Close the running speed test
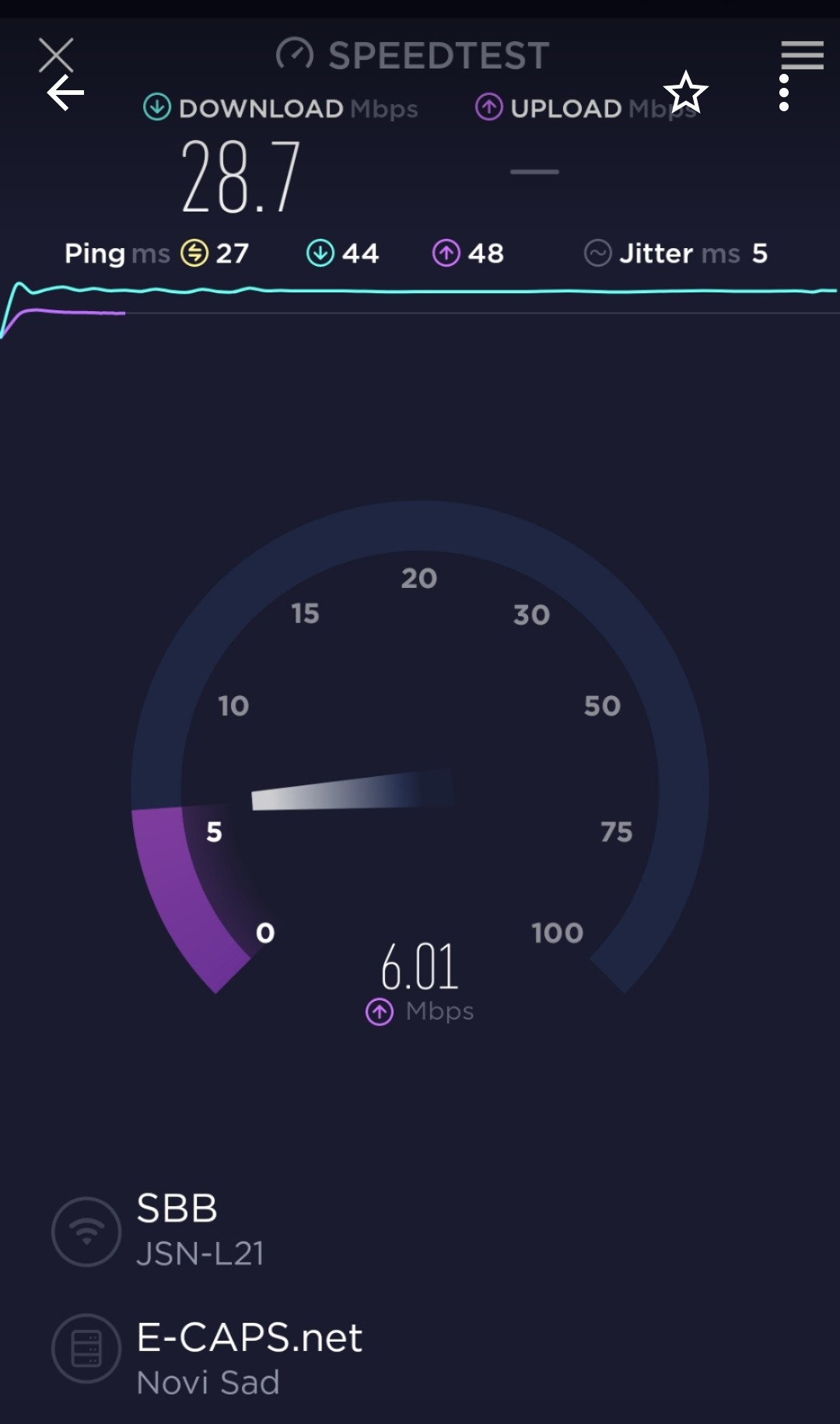Screen dimensions: 840x1424 pyautogui.click(x=56, y=54)
